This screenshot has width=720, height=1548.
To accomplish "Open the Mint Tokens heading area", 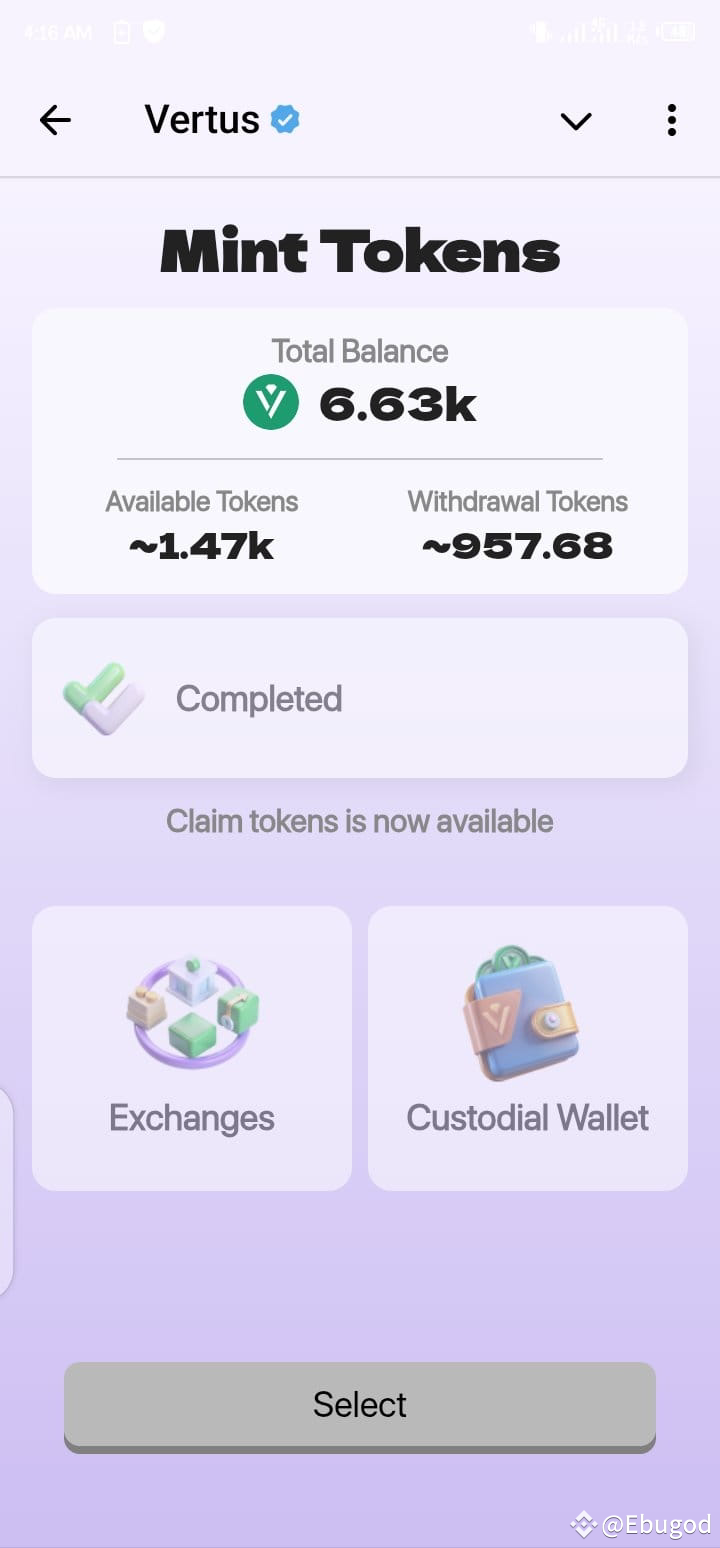I will pos(360,250).
